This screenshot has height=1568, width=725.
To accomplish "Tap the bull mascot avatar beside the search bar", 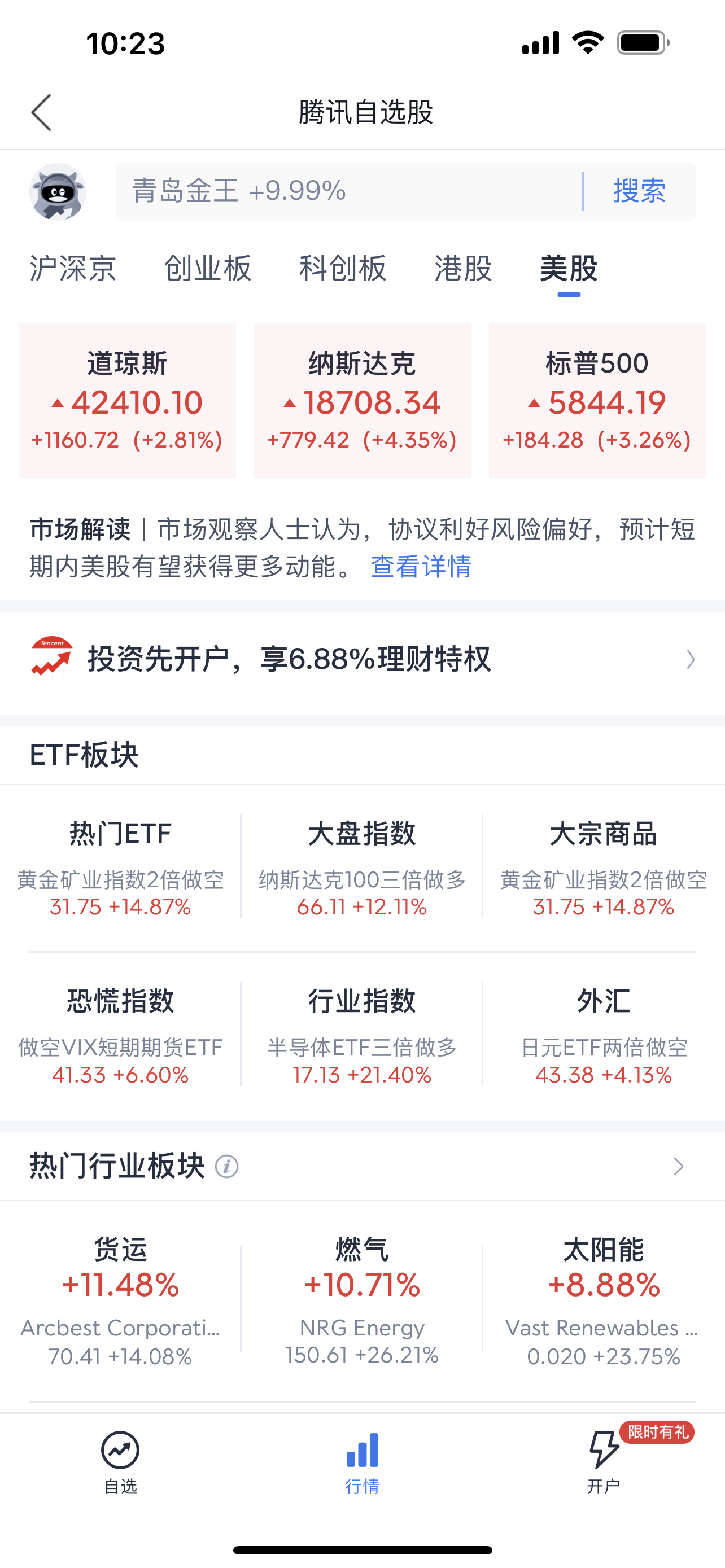I will (58, 191).
